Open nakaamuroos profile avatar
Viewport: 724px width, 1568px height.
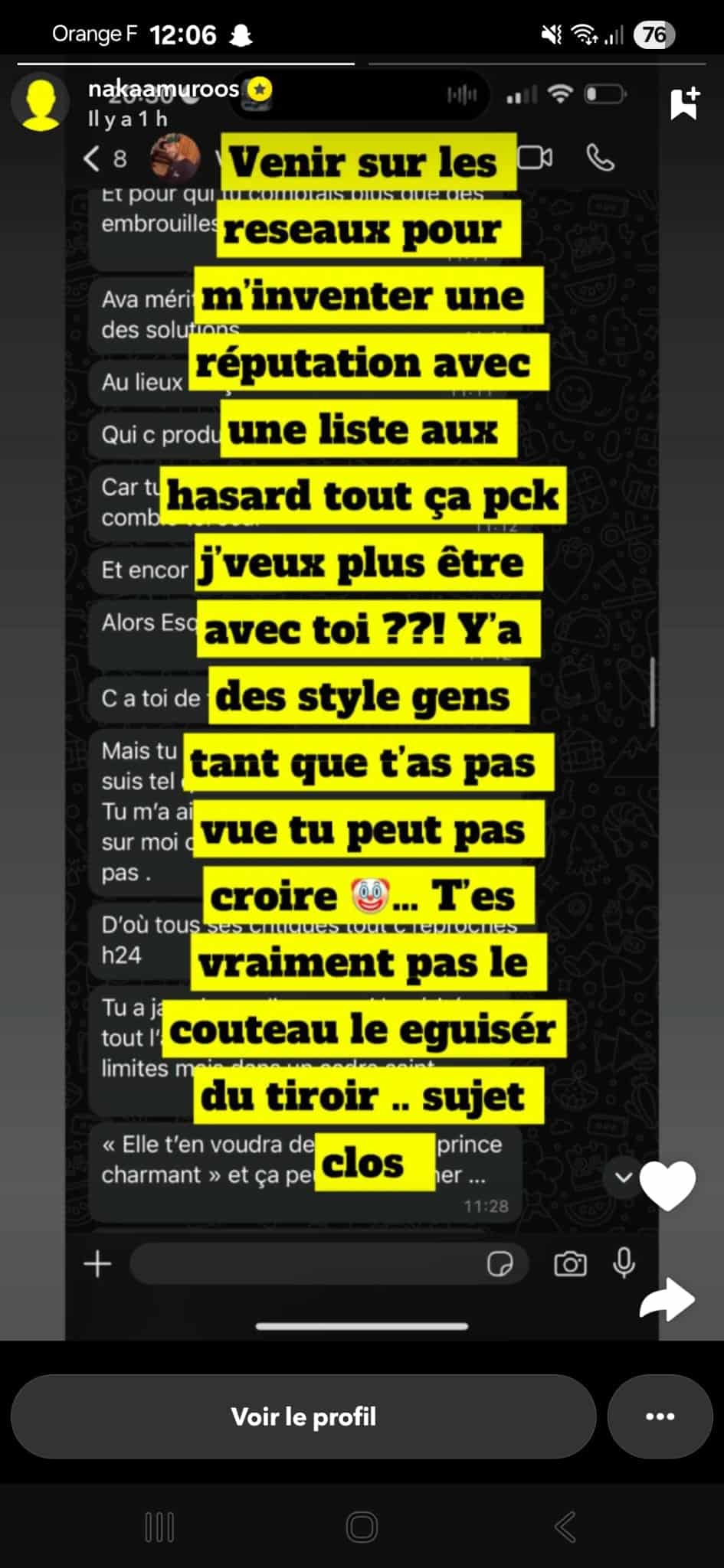click(40, 103)
